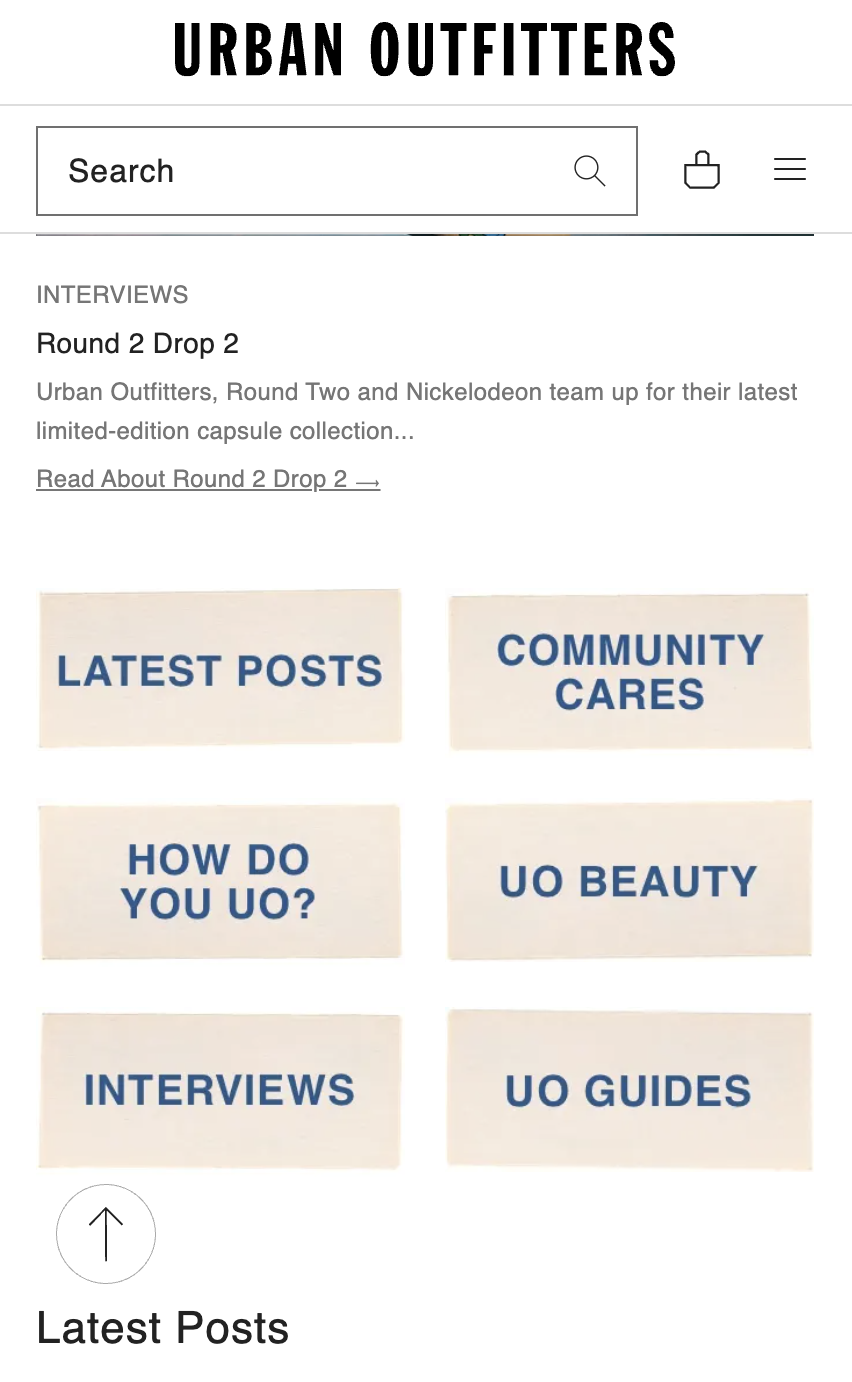Browse the UO Beauty category tile
This screenshot has width=852, height=1382.
point(630,881)
